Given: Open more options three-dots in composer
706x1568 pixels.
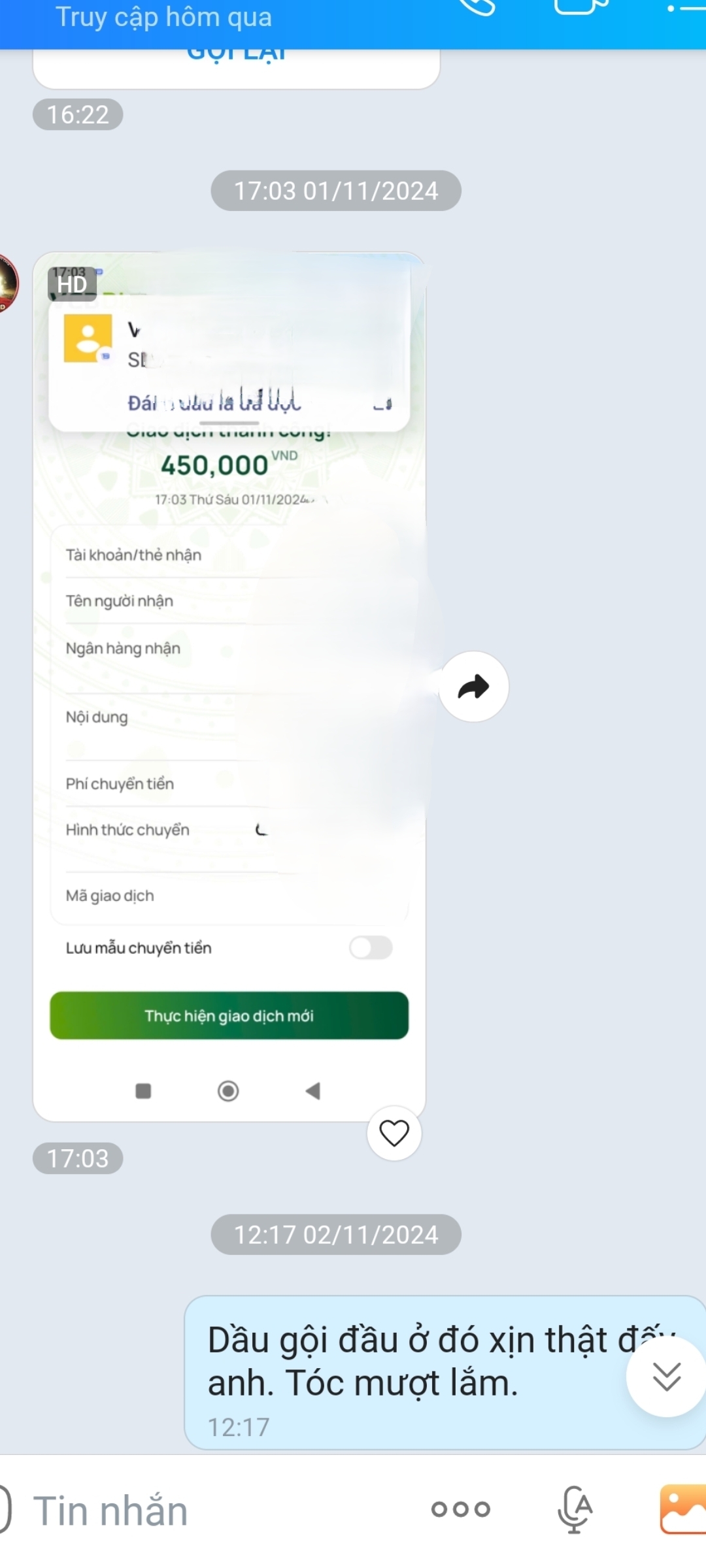Looking at the screenshot, I should coord(461,1509).
